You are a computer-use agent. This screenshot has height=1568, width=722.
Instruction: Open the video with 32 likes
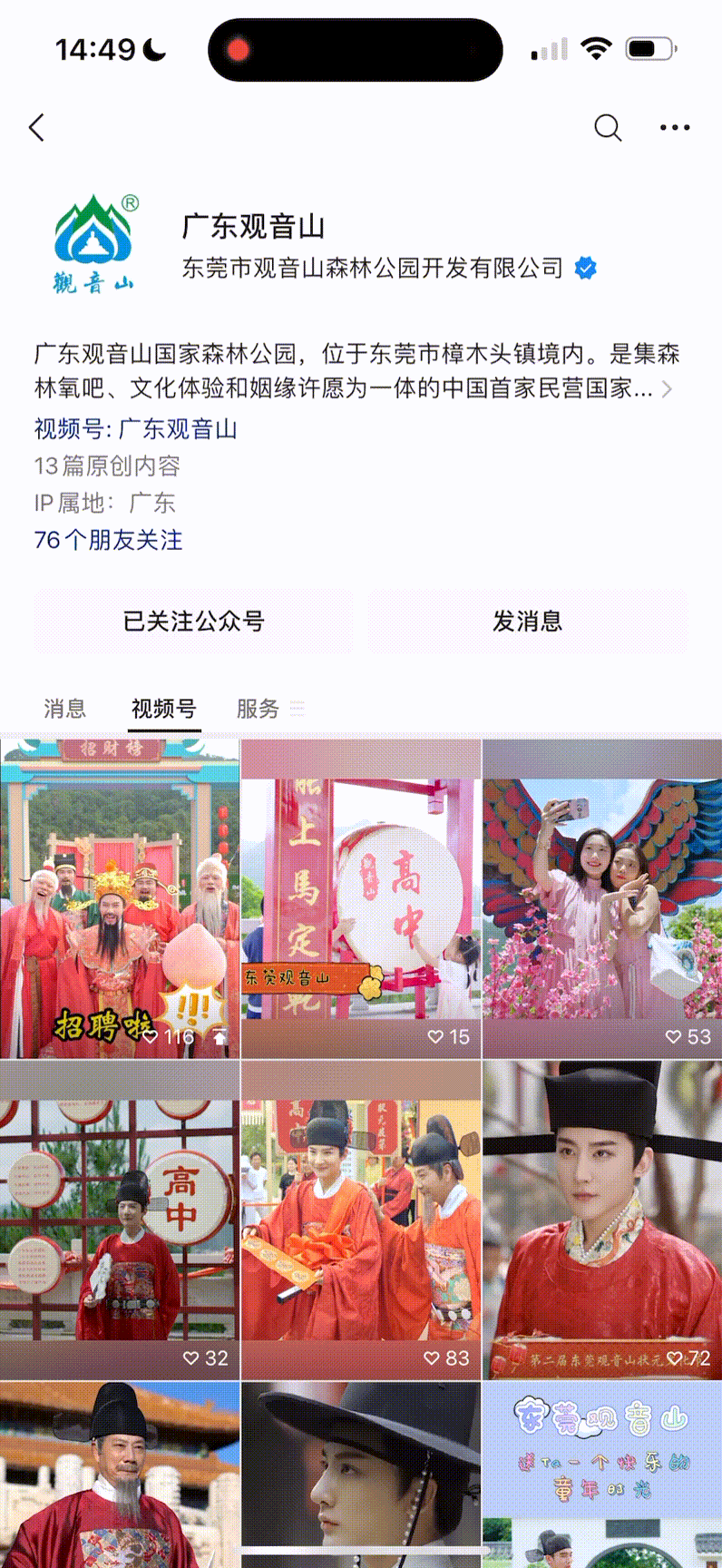pyautogui.click(x=120, y=1220)
